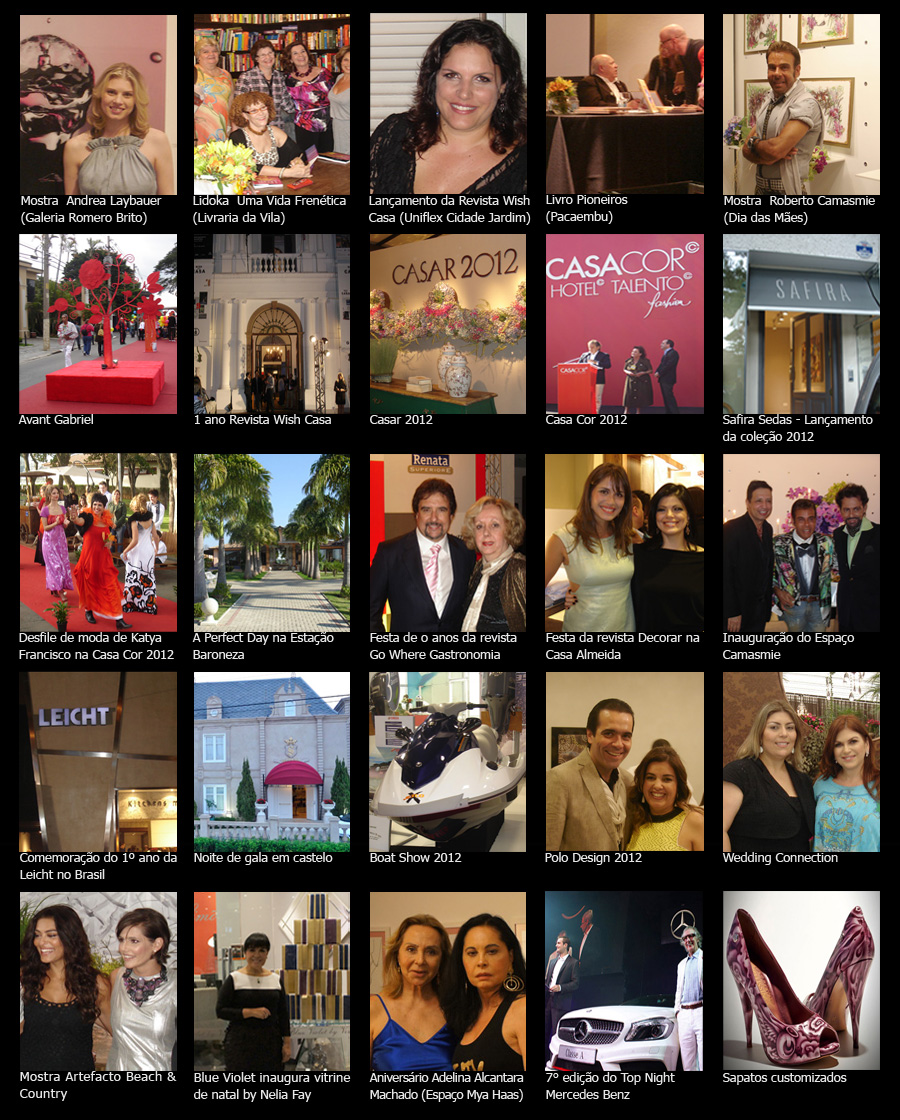900x1120 pixels.
Task: View Noite de gala em castelo
Action: pyautogui.click(x=271, y=762)
